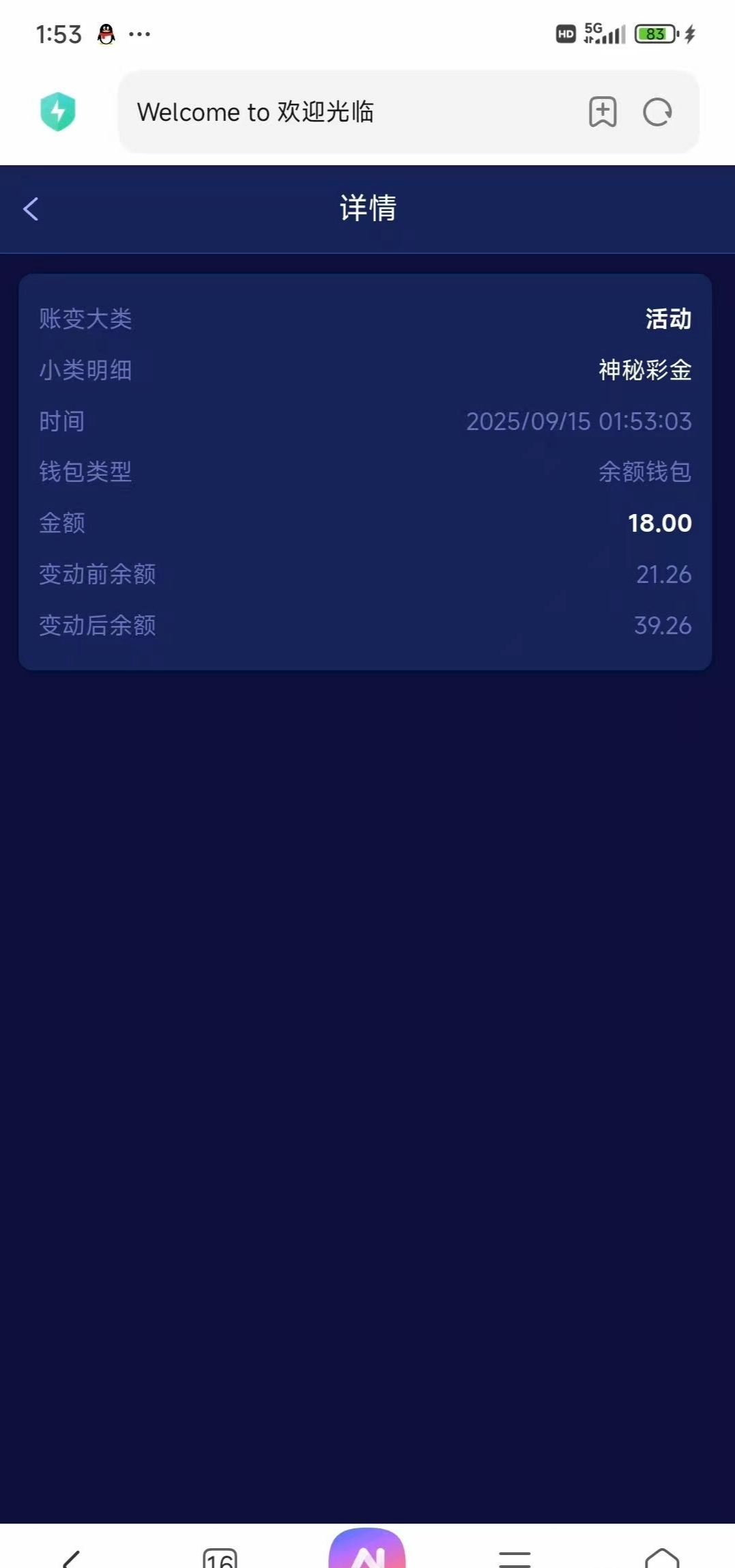
Task: Reload the page with the refresh icon
Action: pos(657,112)
